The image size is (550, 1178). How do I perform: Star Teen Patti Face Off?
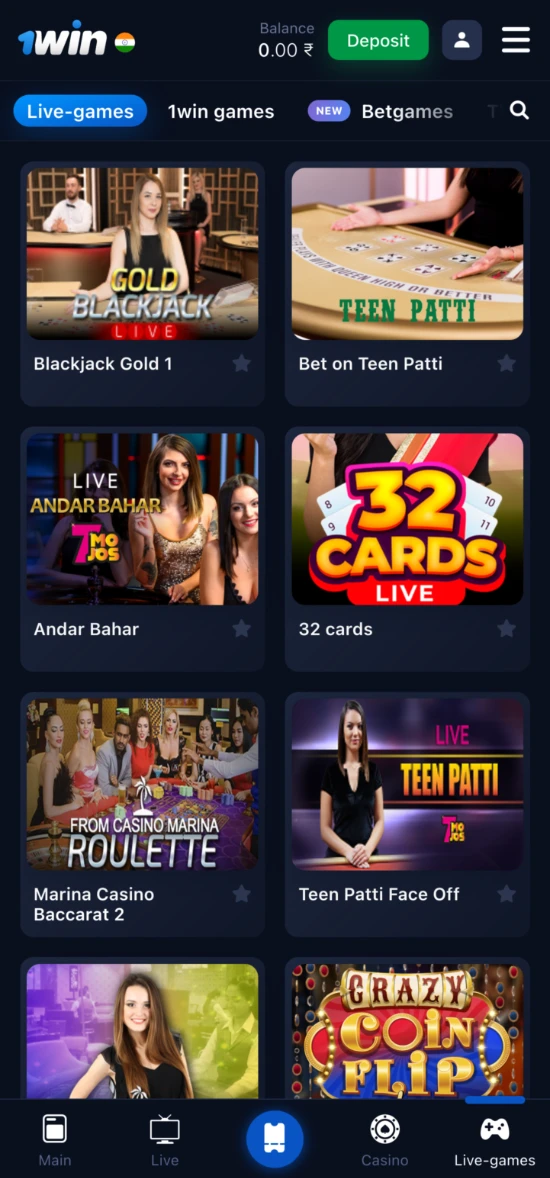pyautogui.click(x=506, y=894)
